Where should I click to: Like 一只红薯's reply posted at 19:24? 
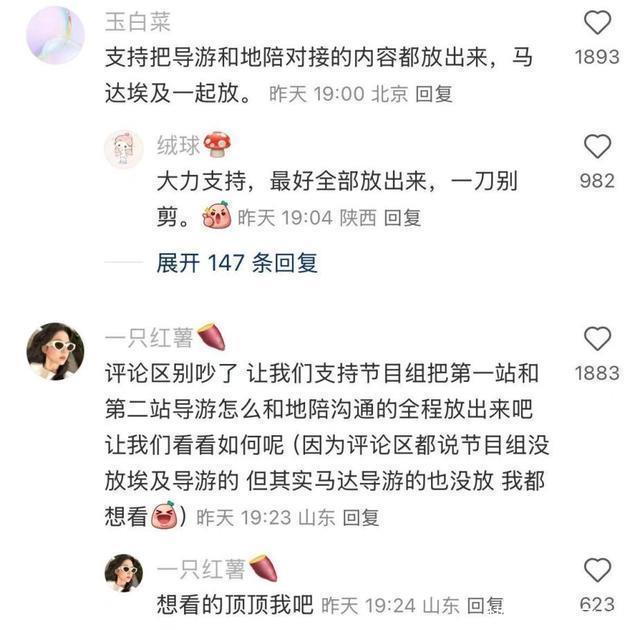(597, 571)
